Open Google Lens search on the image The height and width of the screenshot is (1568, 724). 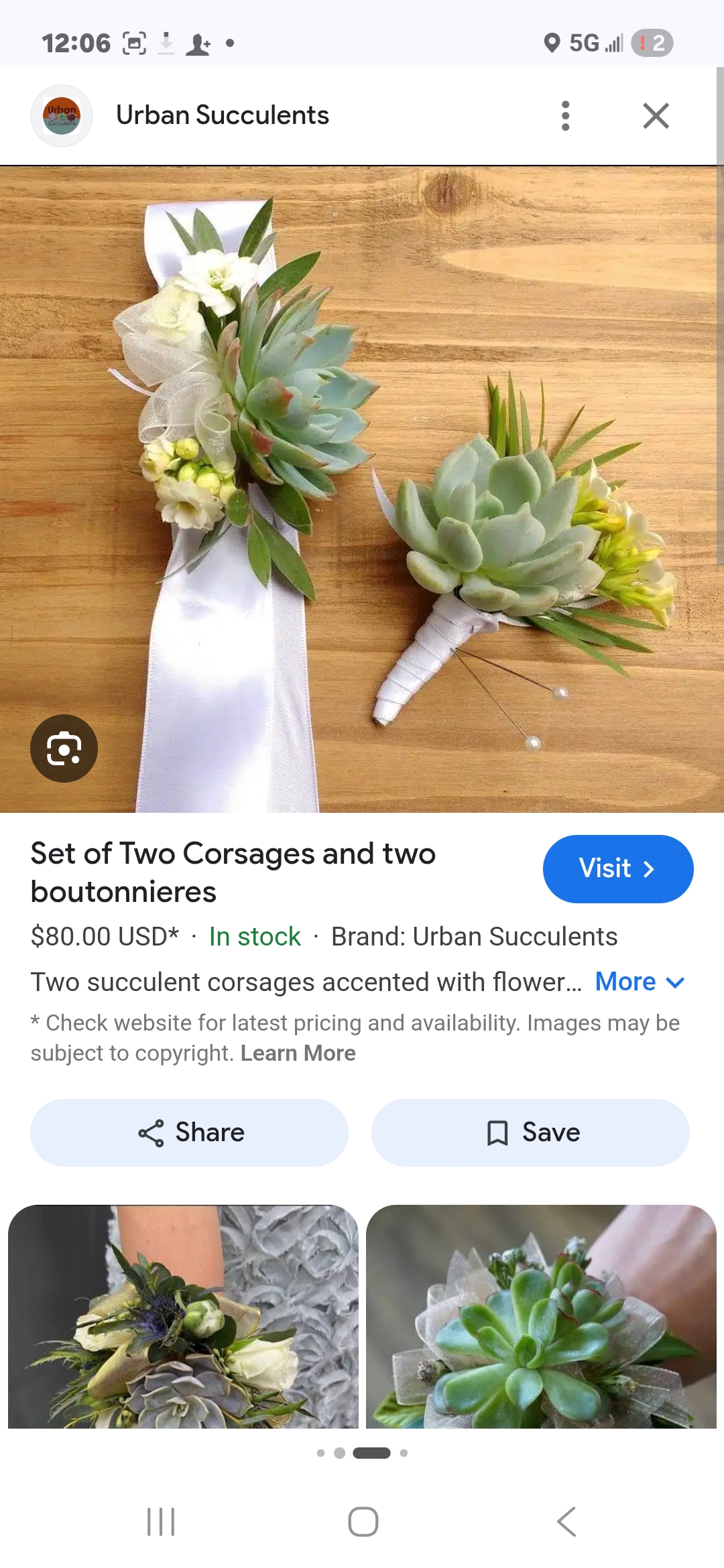coord(65,748)
